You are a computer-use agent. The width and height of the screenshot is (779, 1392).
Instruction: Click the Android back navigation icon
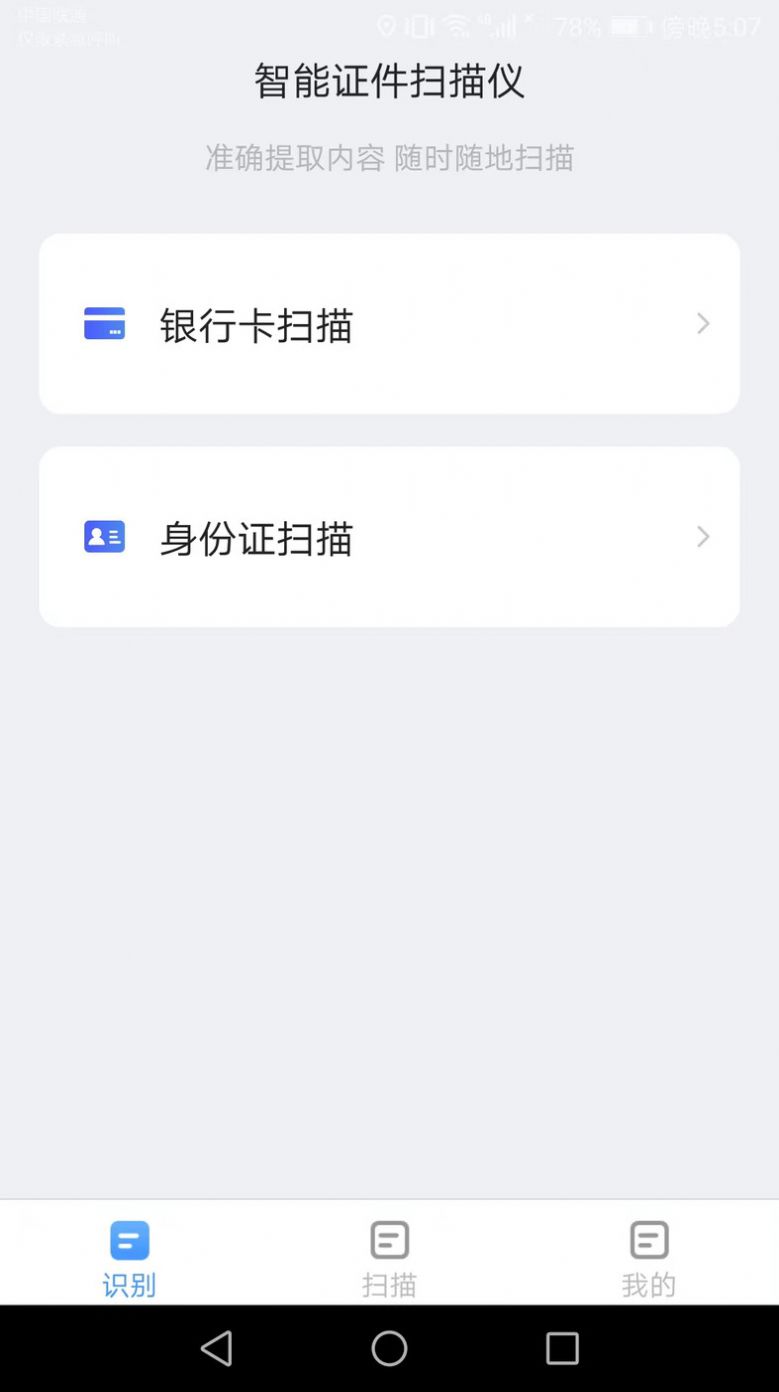pos(218,1347)
